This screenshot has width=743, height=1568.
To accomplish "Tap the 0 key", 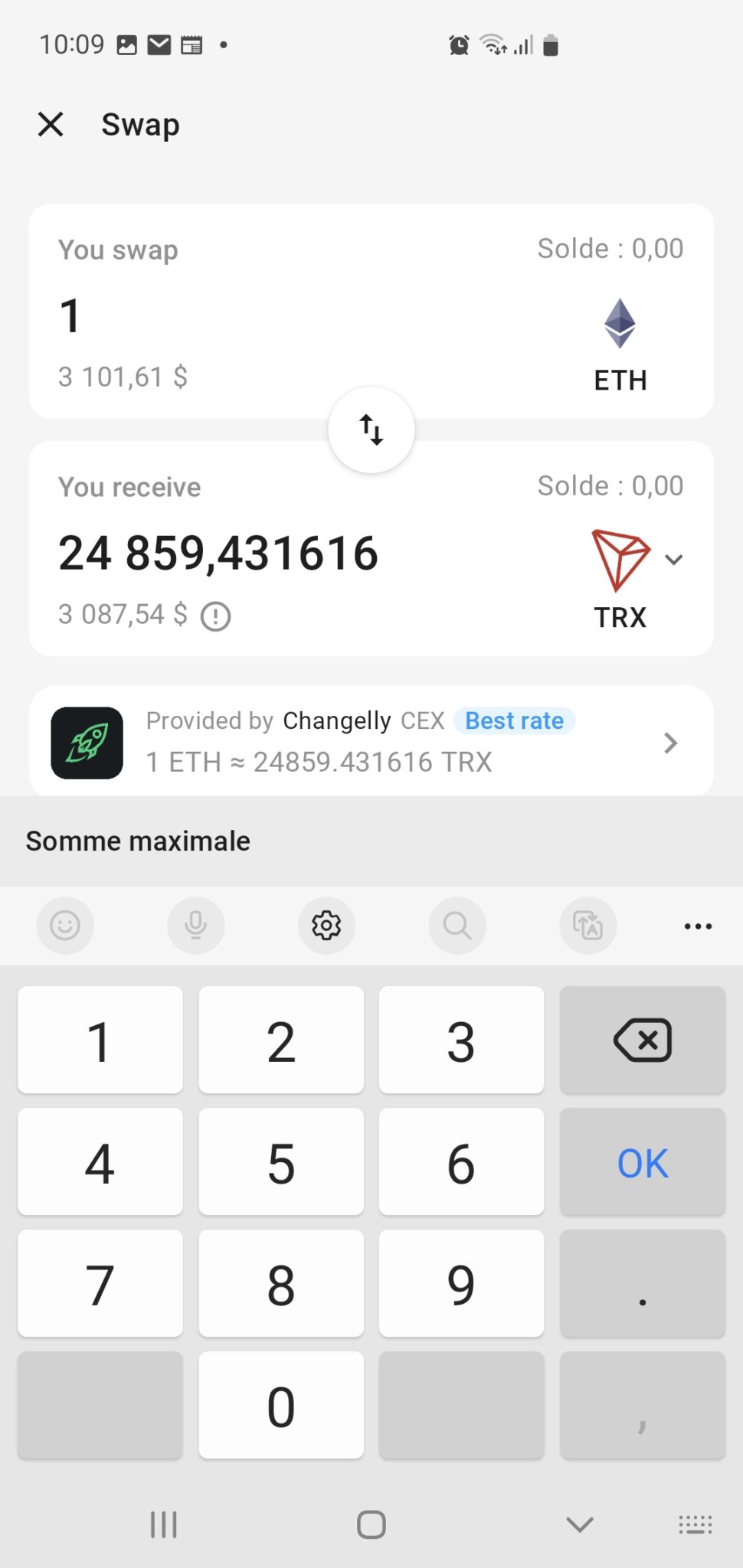I will (x=281, y=1406).
